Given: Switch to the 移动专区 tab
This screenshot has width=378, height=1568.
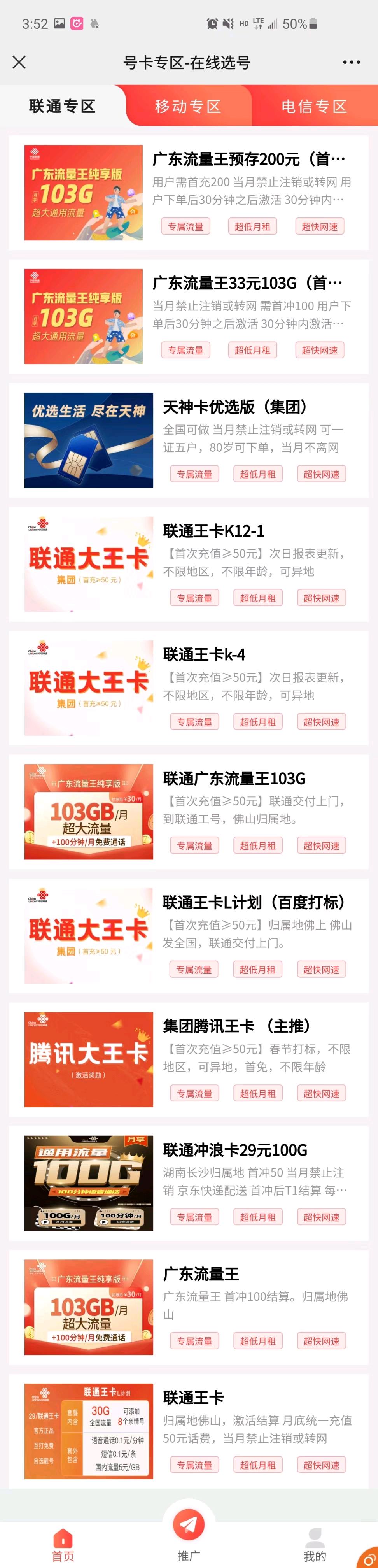Looking at the screenshot, I should 188,107.
